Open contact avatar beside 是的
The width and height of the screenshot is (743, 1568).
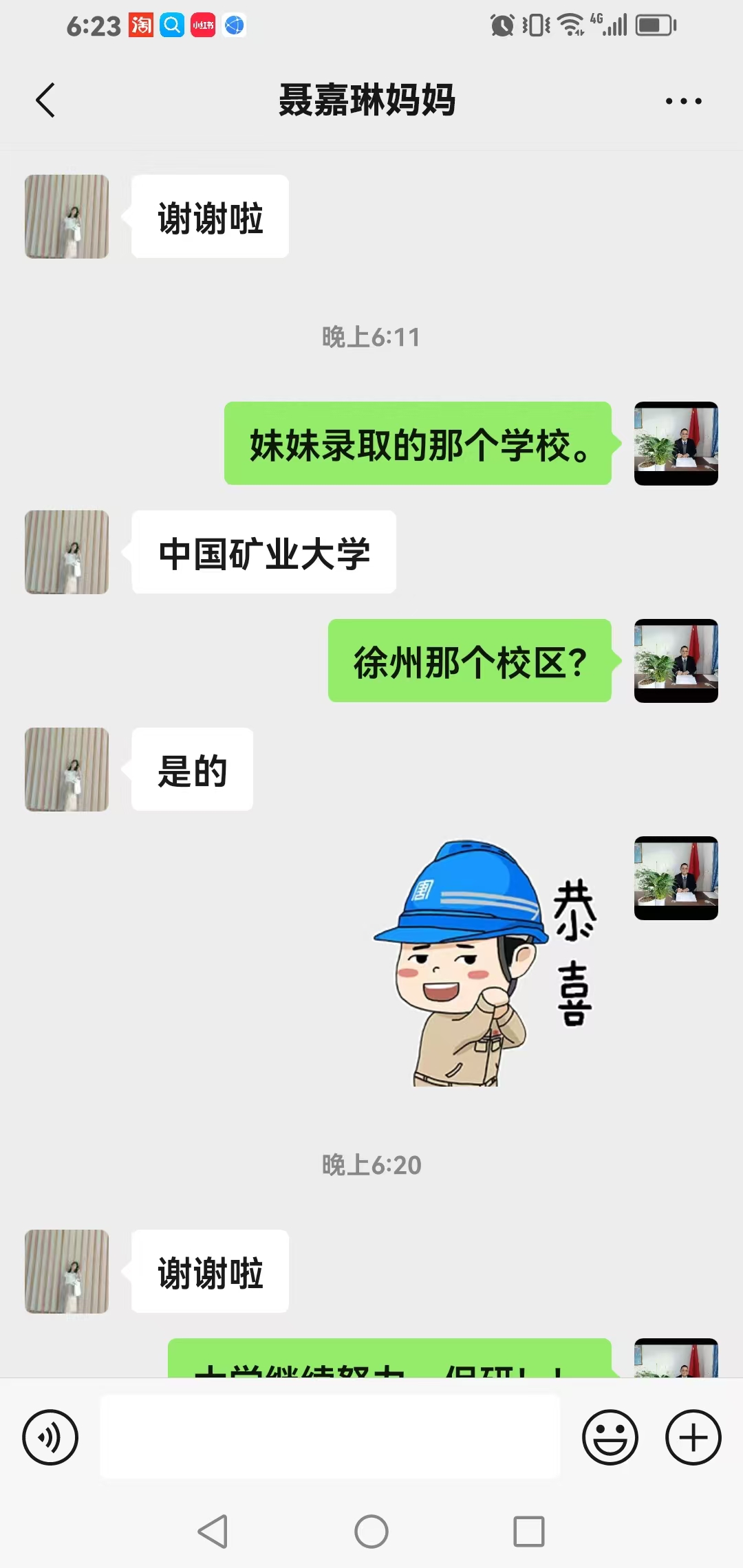pos(67,770)
